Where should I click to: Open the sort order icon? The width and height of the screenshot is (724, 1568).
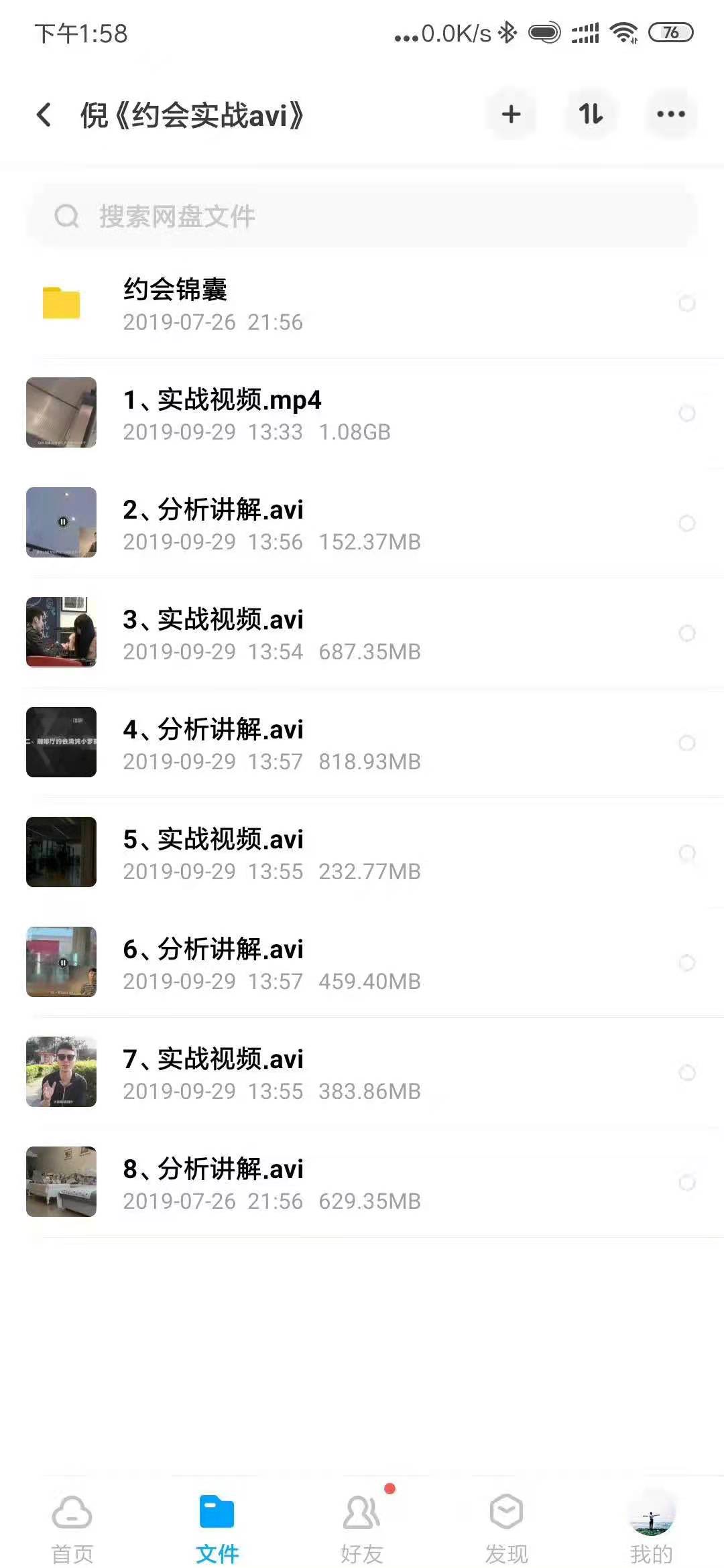pos(591,115)
